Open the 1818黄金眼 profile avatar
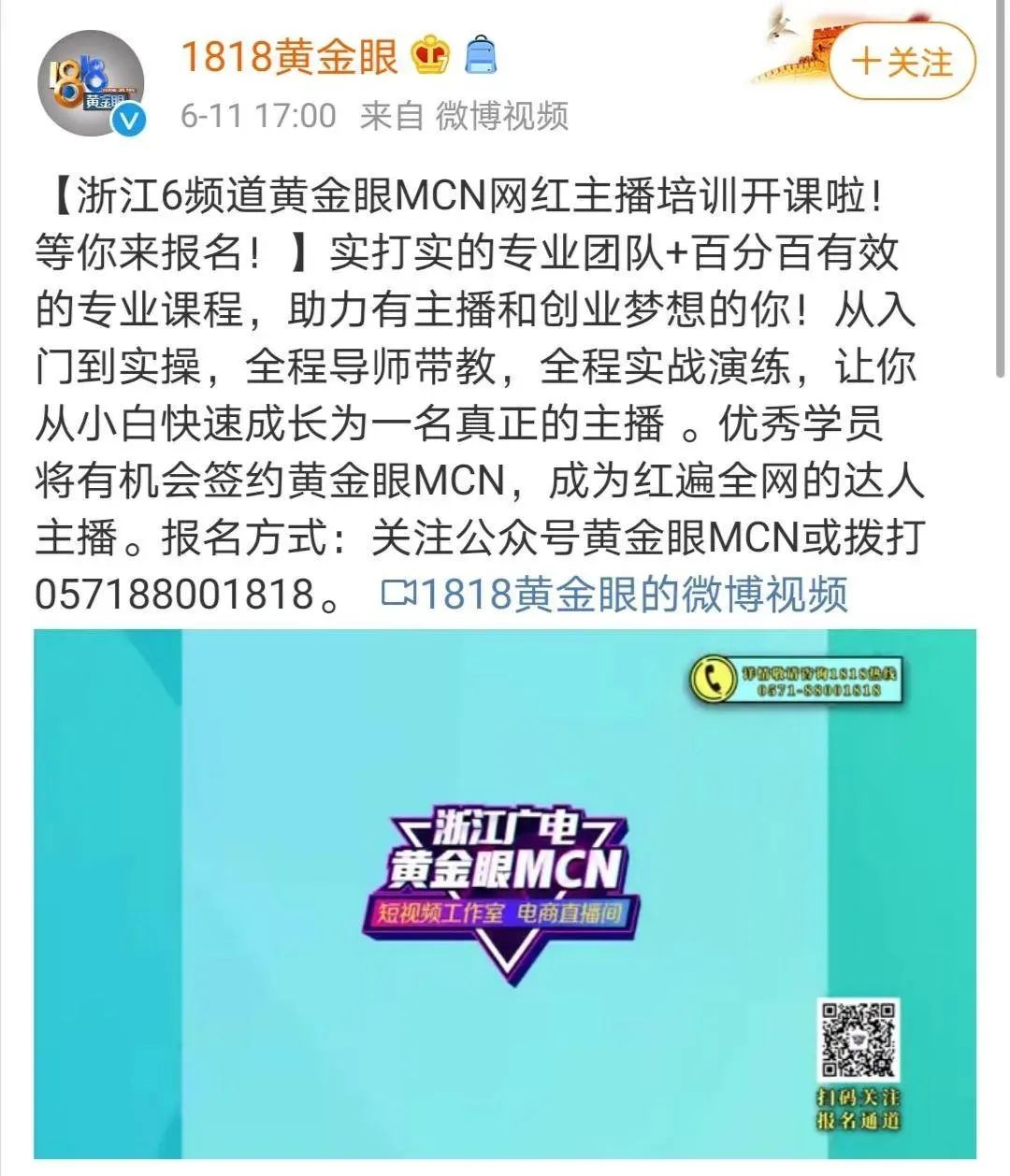The image size is (1010, 1176). coord(91,82)
